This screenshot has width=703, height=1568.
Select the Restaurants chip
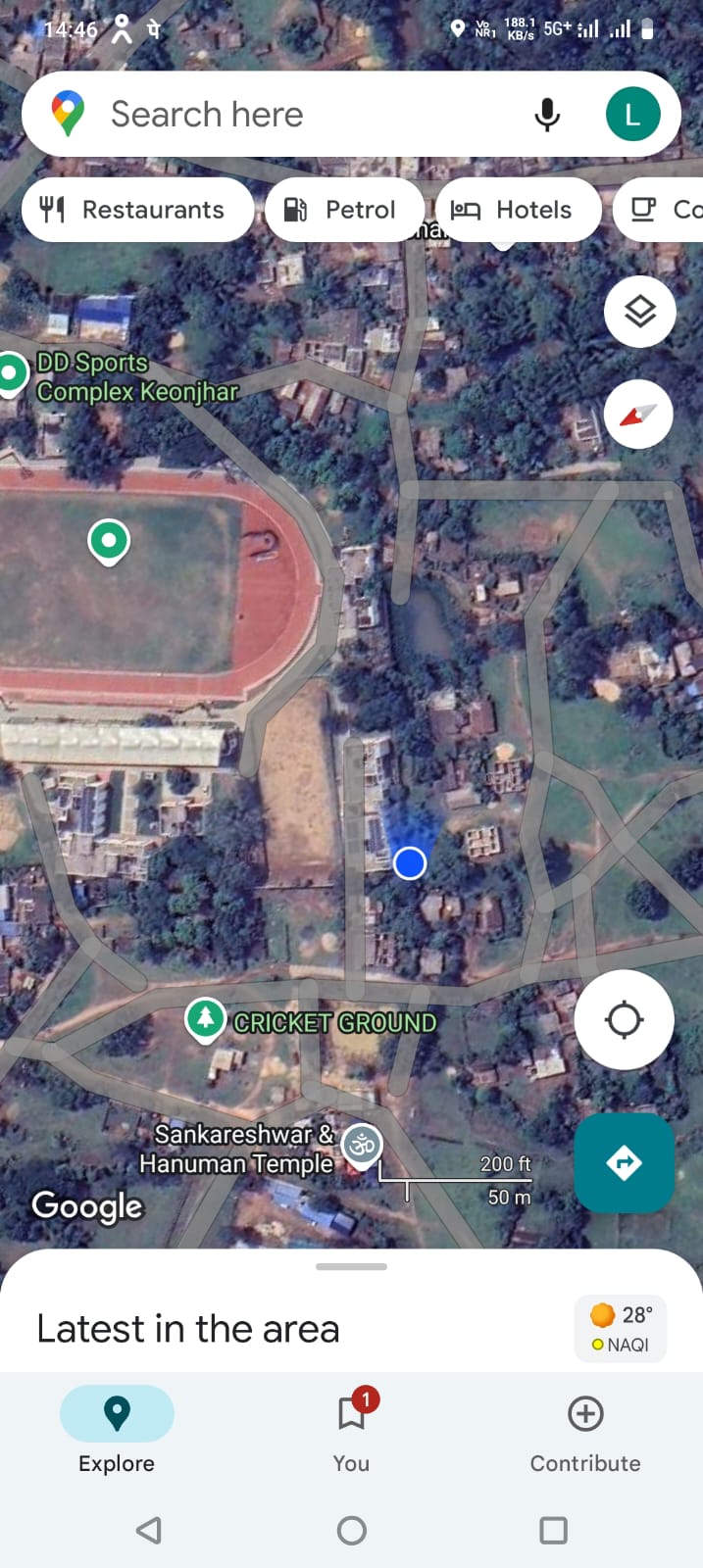(137, 210)
